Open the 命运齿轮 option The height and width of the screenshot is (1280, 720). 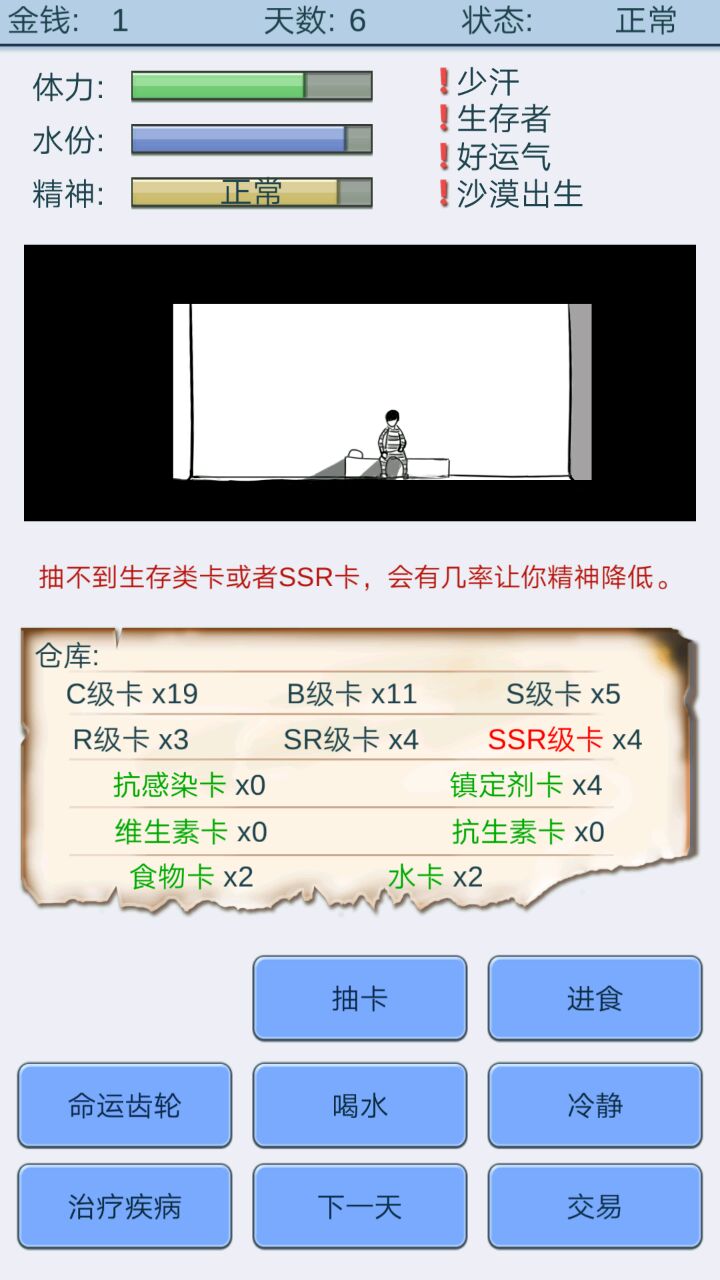(124, 1105)
